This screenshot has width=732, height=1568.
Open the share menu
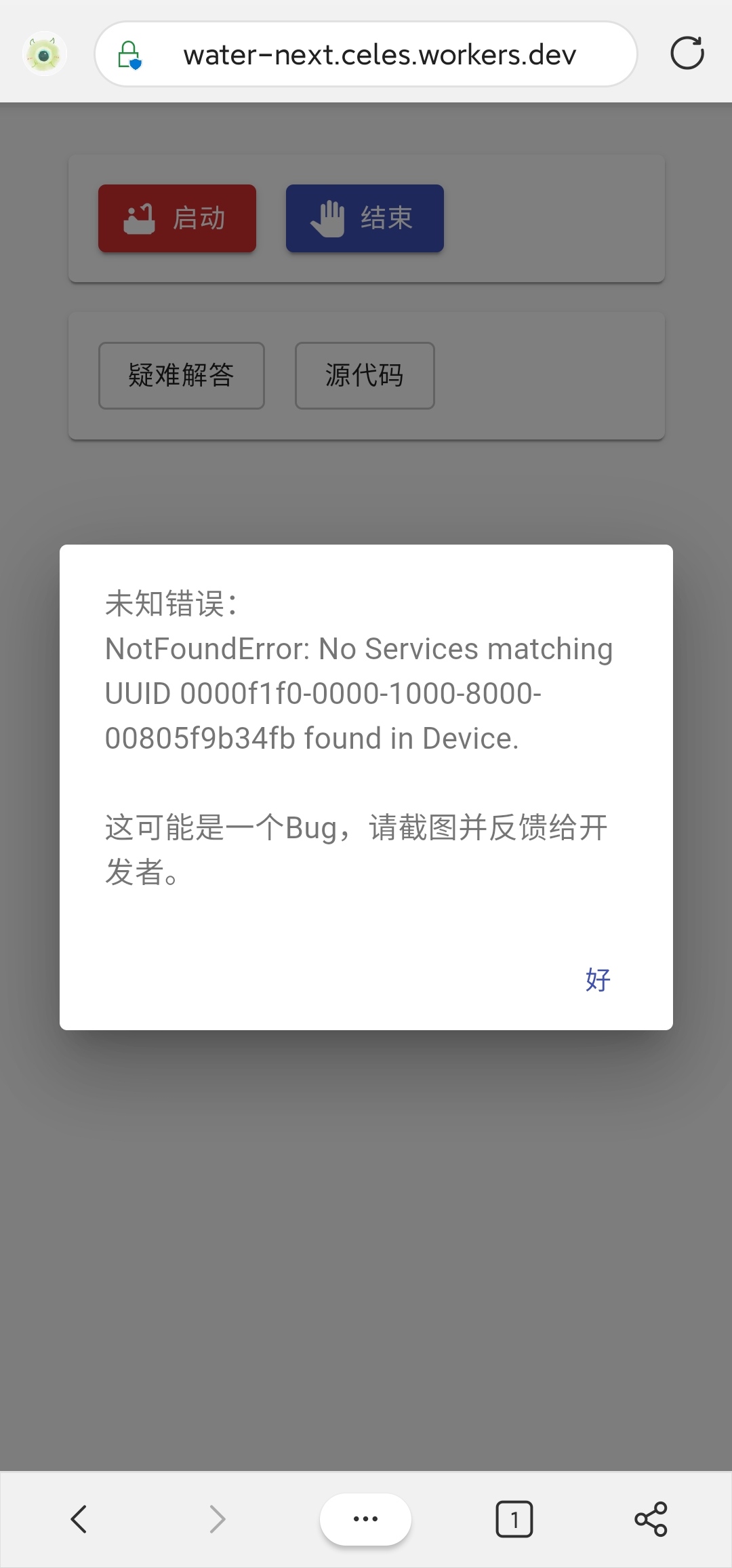click(x=651, y=1519)
